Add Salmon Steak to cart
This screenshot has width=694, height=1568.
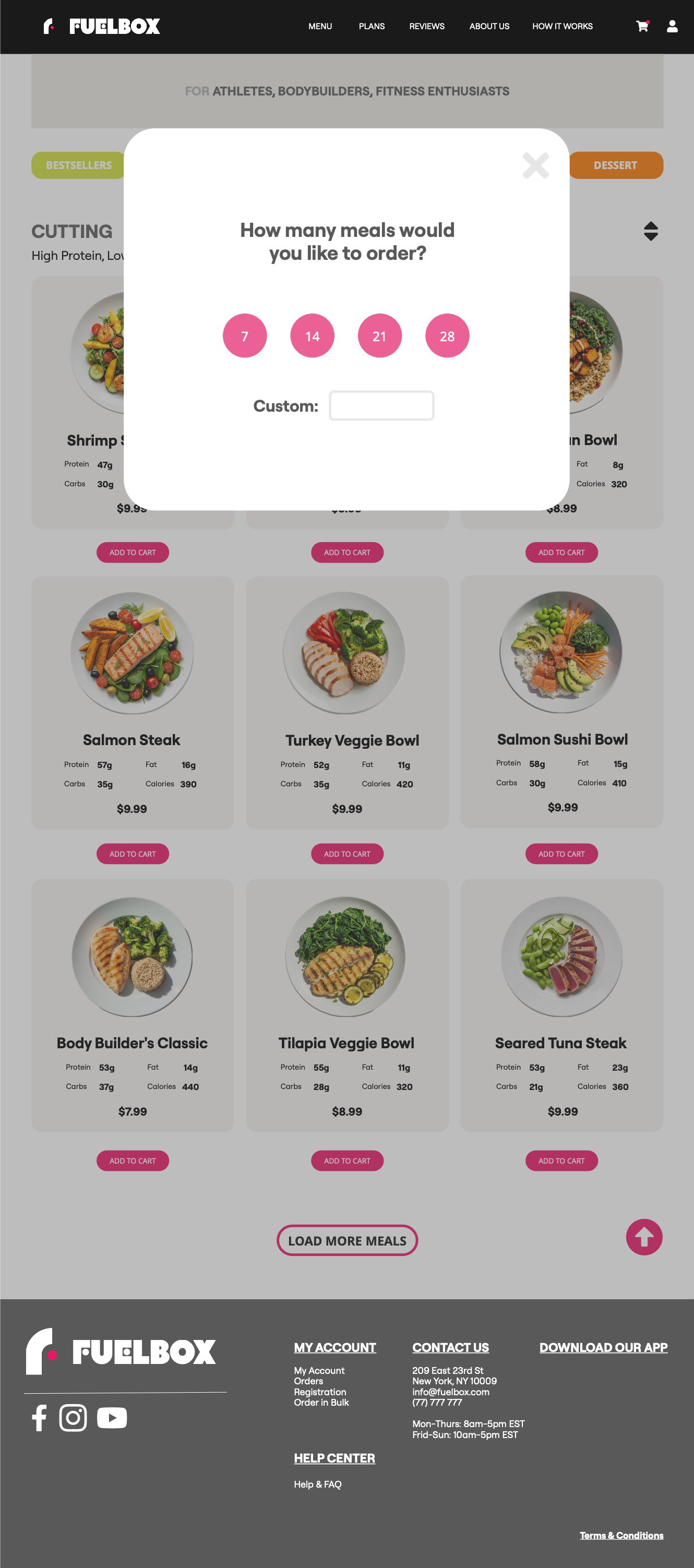pos(133,854)
